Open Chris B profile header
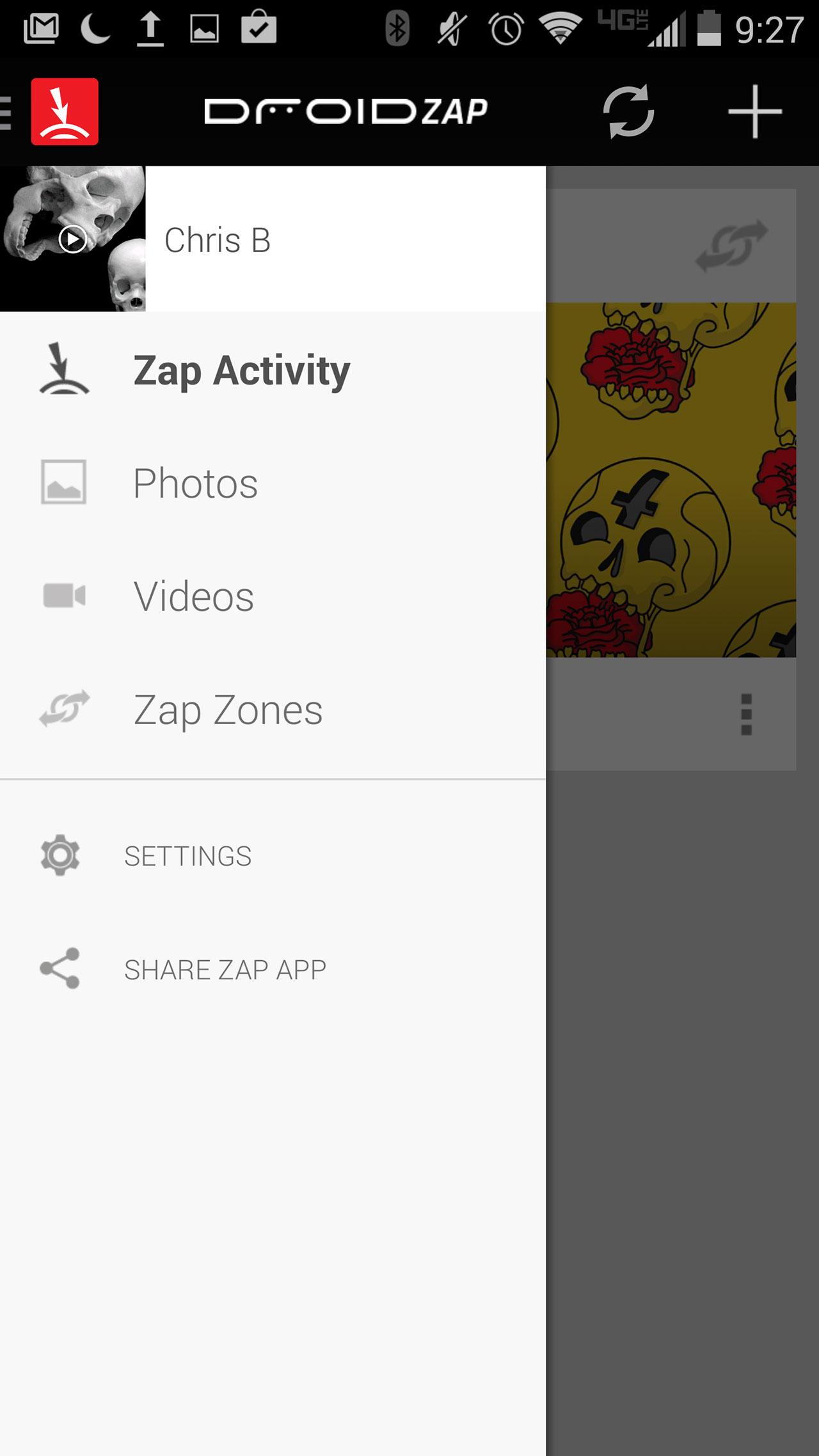Screen dimensions: 819x1456 (x=272, y=239)
